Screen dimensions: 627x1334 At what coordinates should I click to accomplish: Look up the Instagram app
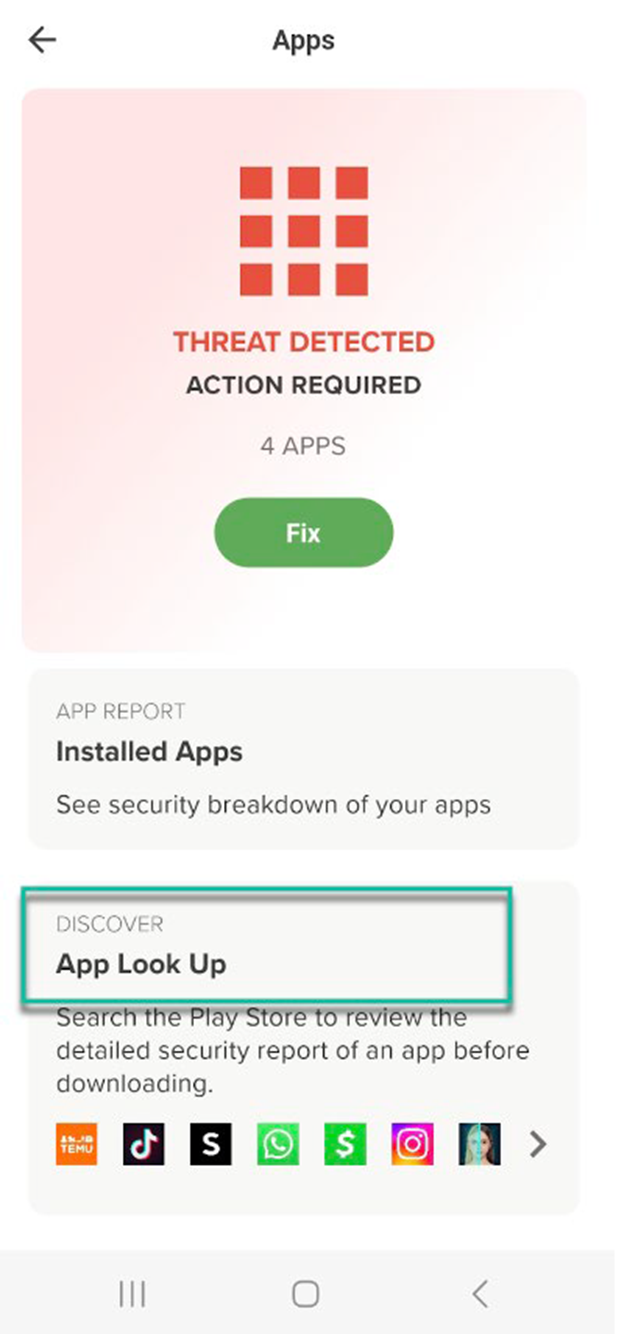click(412, 1144)
